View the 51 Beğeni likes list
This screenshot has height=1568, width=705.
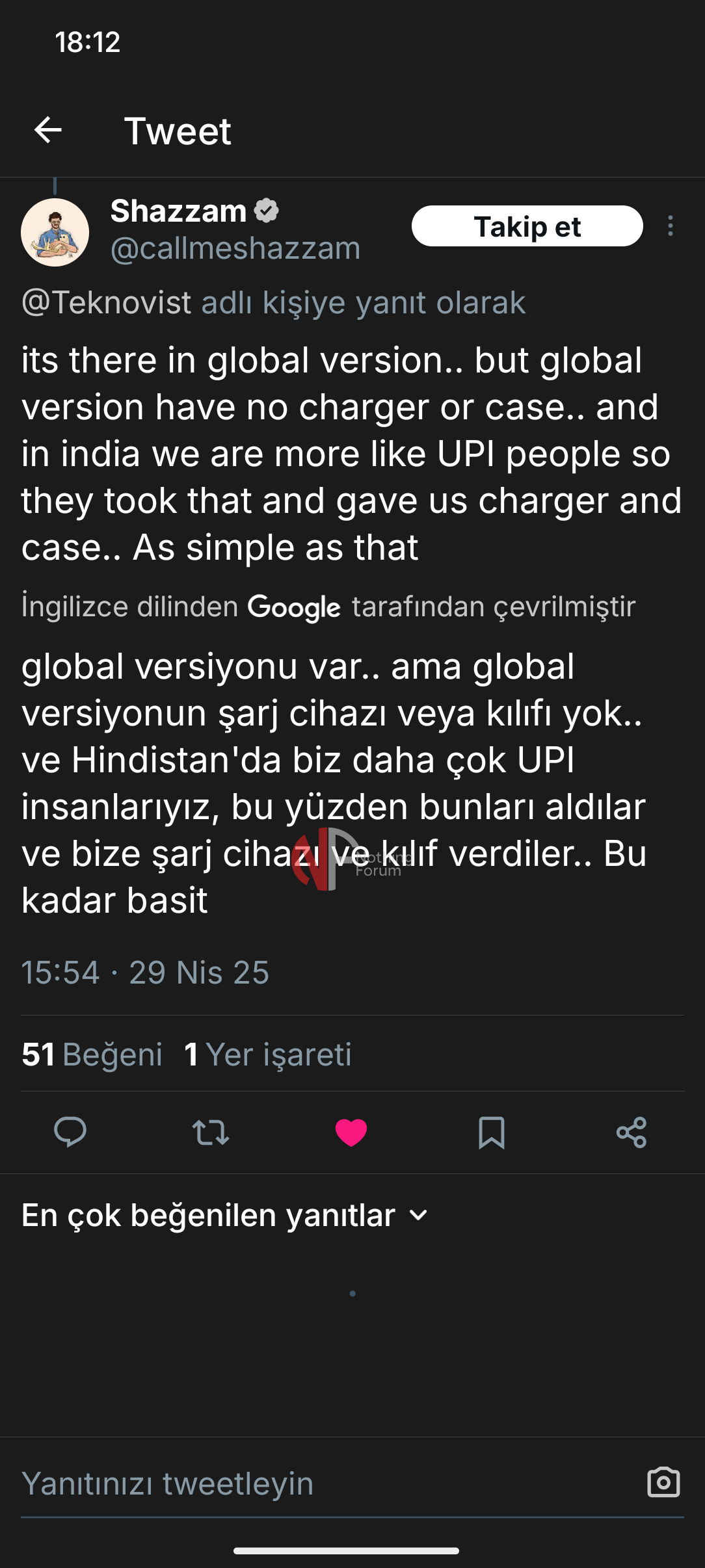(x=92, y=1054)
